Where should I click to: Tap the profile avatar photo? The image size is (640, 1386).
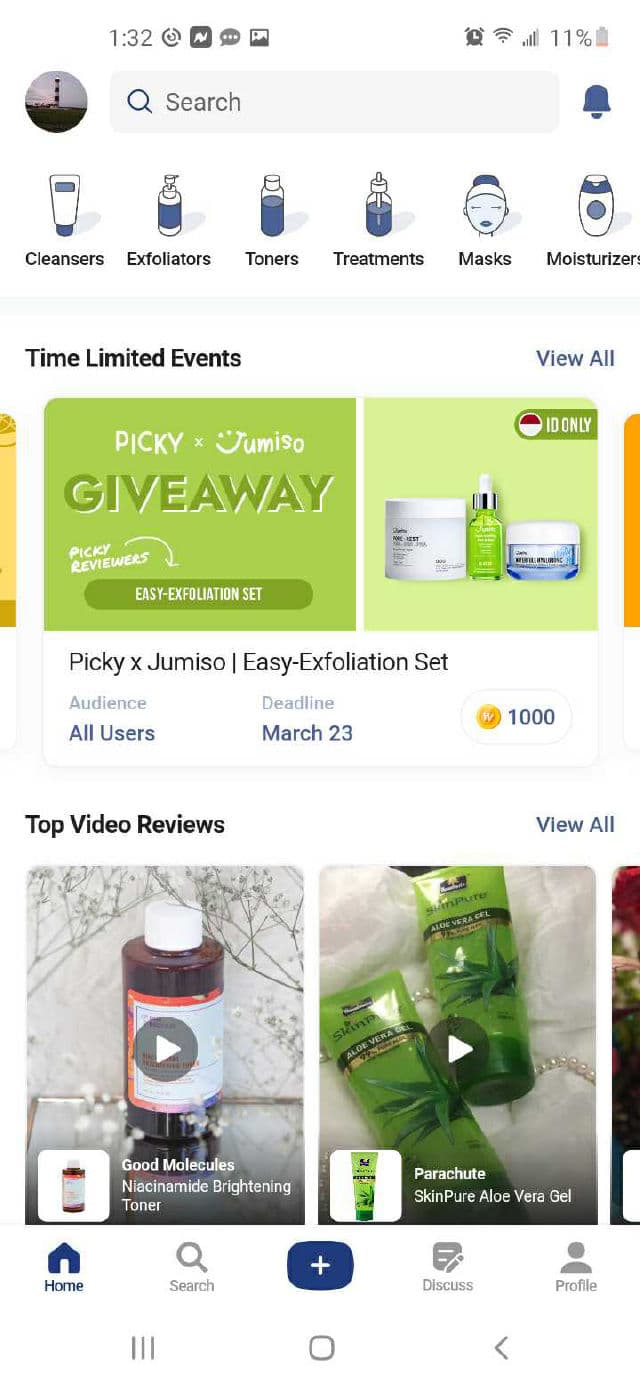[56, 102]
